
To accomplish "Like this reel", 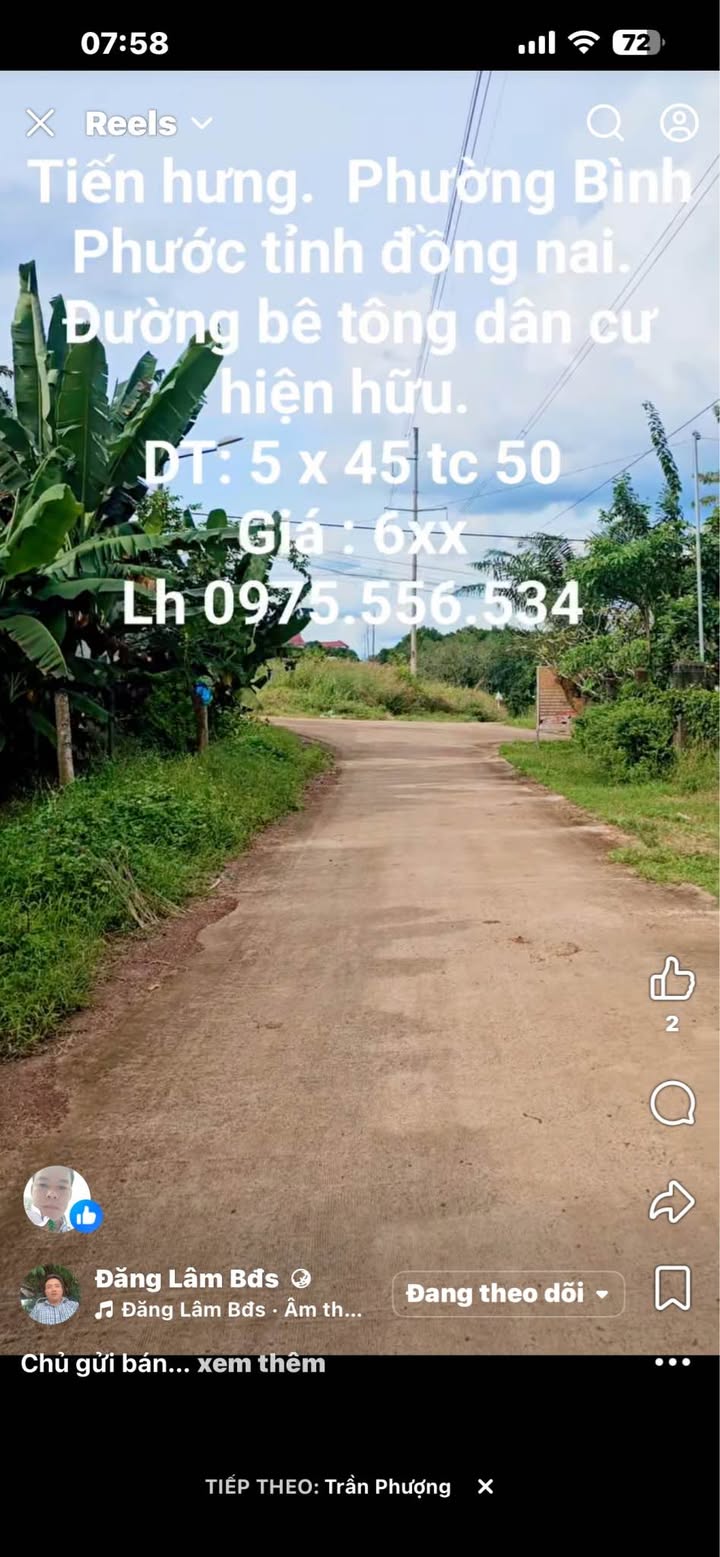I will [672, 979].
